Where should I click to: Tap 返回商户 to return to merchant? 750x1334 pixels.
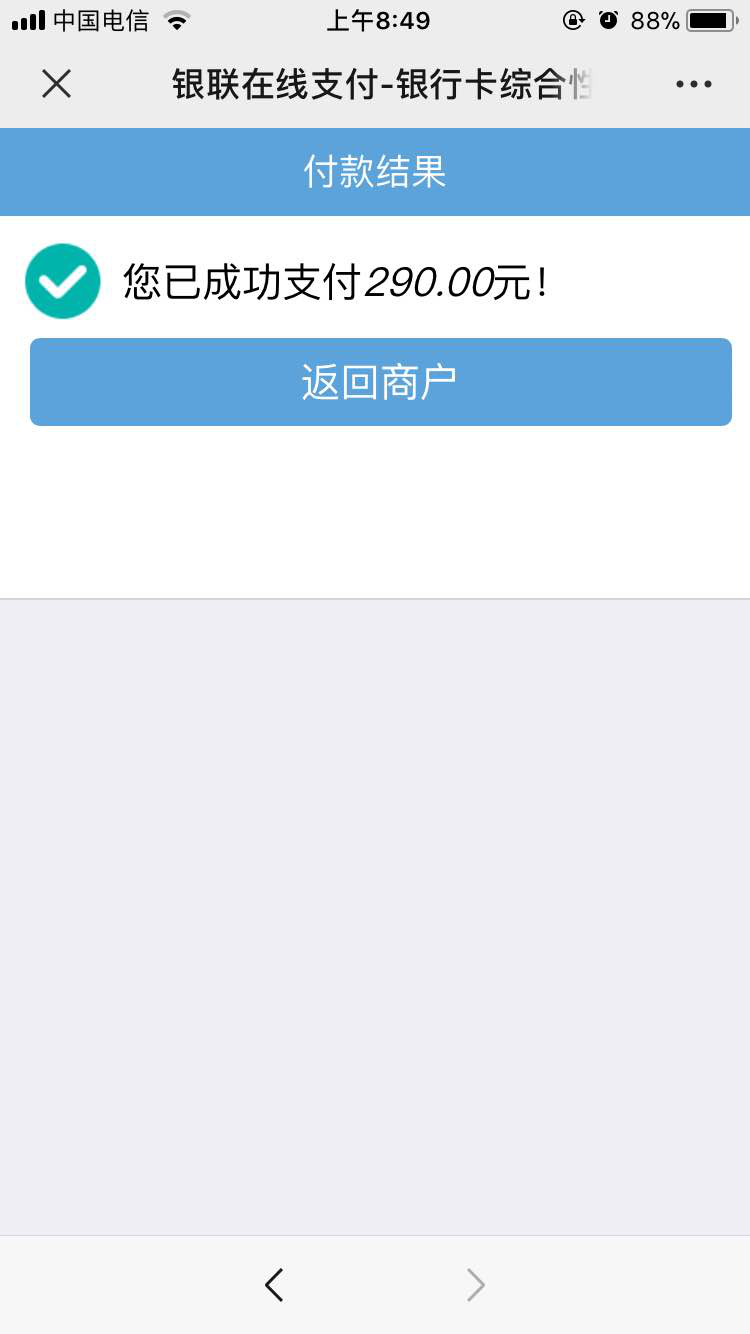point(381,382)
